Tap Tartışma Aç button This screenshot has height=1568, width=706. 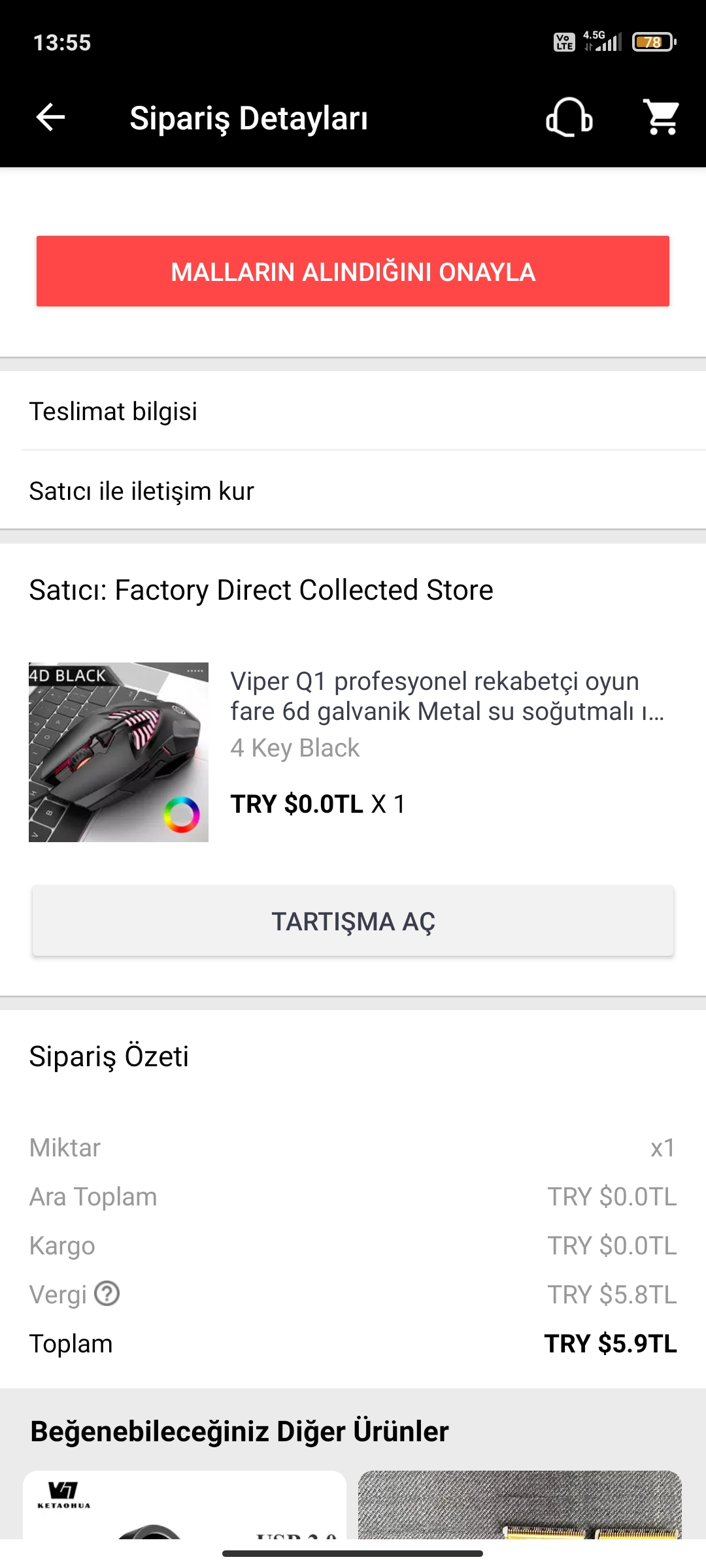click(353, 921)
